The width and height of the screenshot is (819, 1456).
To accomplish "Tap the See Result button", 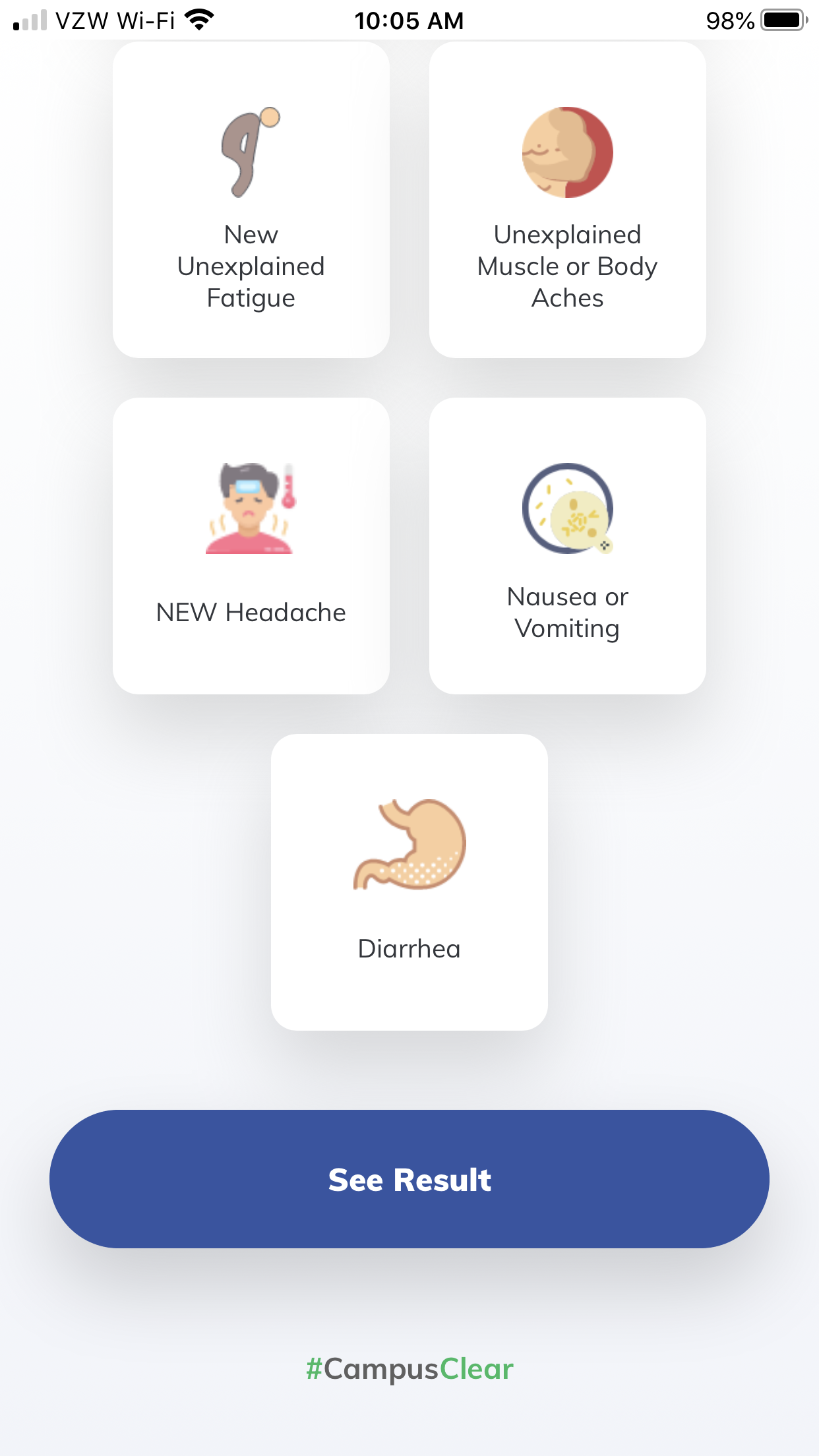I will [409, 1179].
